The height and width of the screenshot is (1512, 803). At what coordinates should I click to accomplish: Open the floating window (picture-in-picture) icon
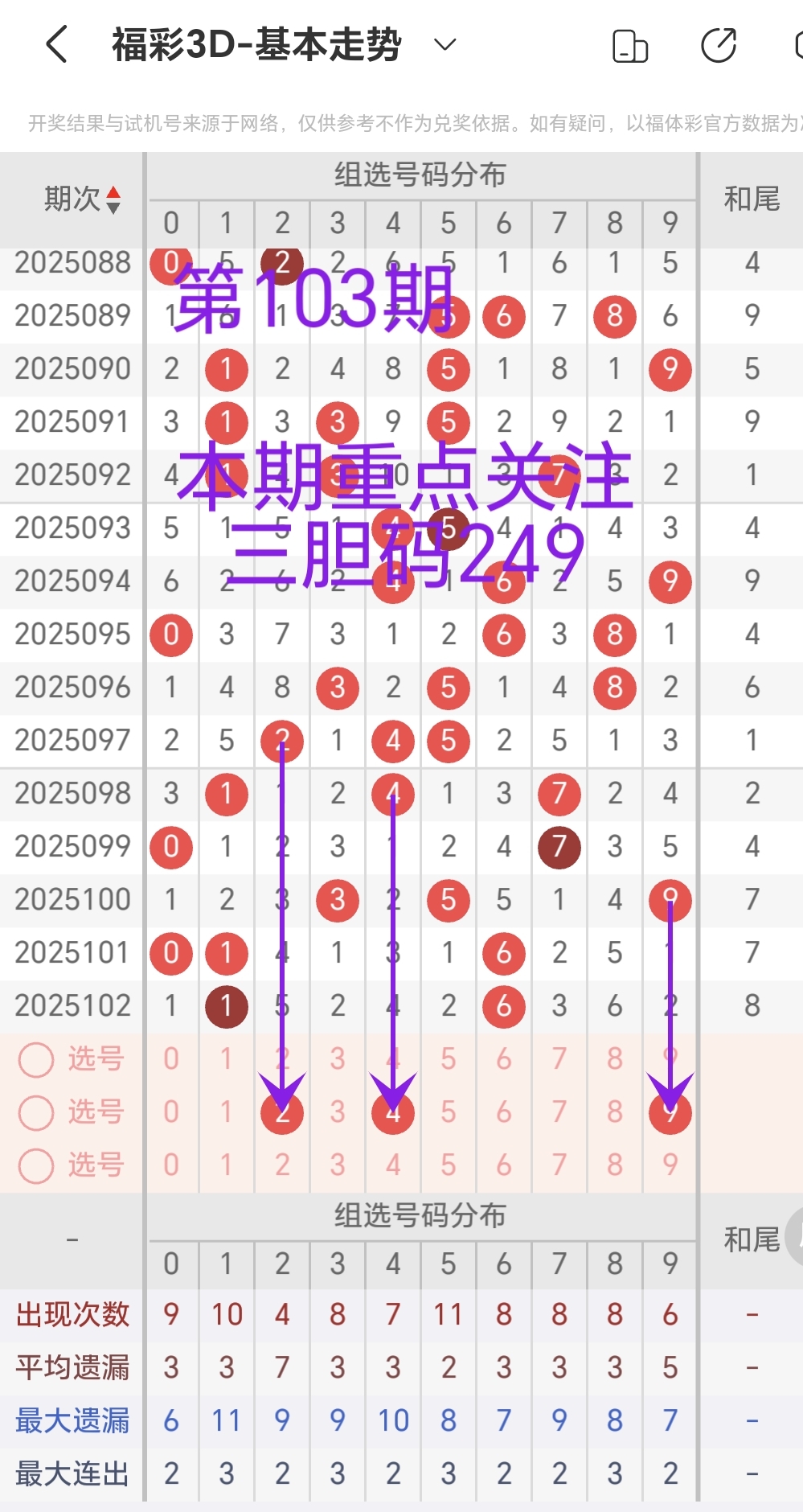click(x=629, y=46)
